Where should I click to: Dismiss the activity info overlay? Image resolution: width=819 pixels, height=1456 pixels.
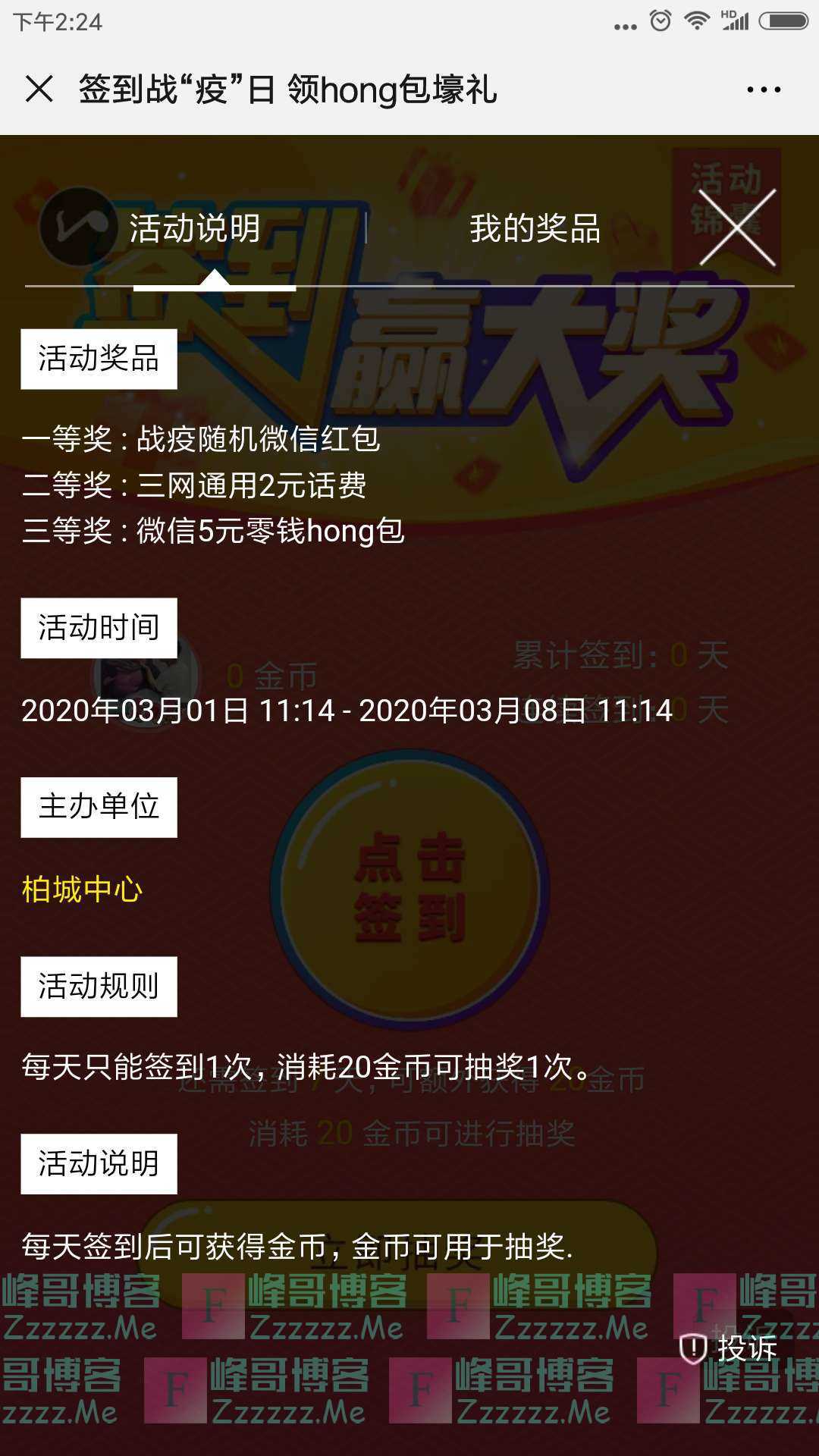(x=737, y=227)
